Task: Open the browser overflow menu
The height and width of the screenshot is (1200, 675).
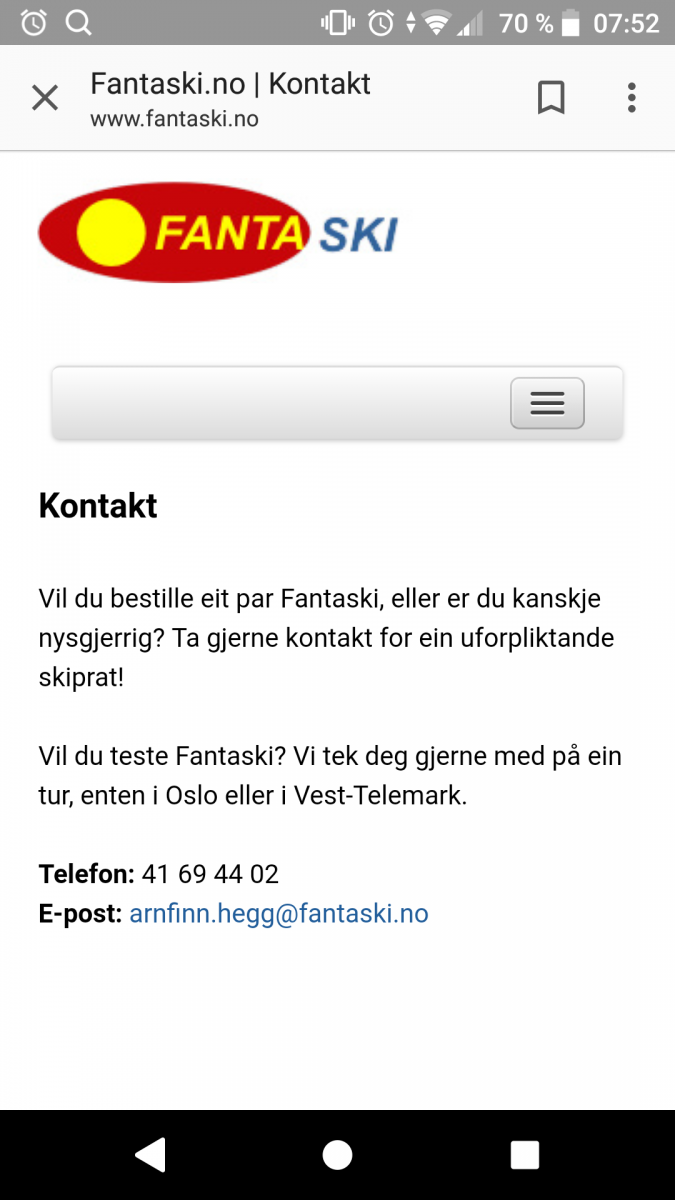Action: point(631,98)
